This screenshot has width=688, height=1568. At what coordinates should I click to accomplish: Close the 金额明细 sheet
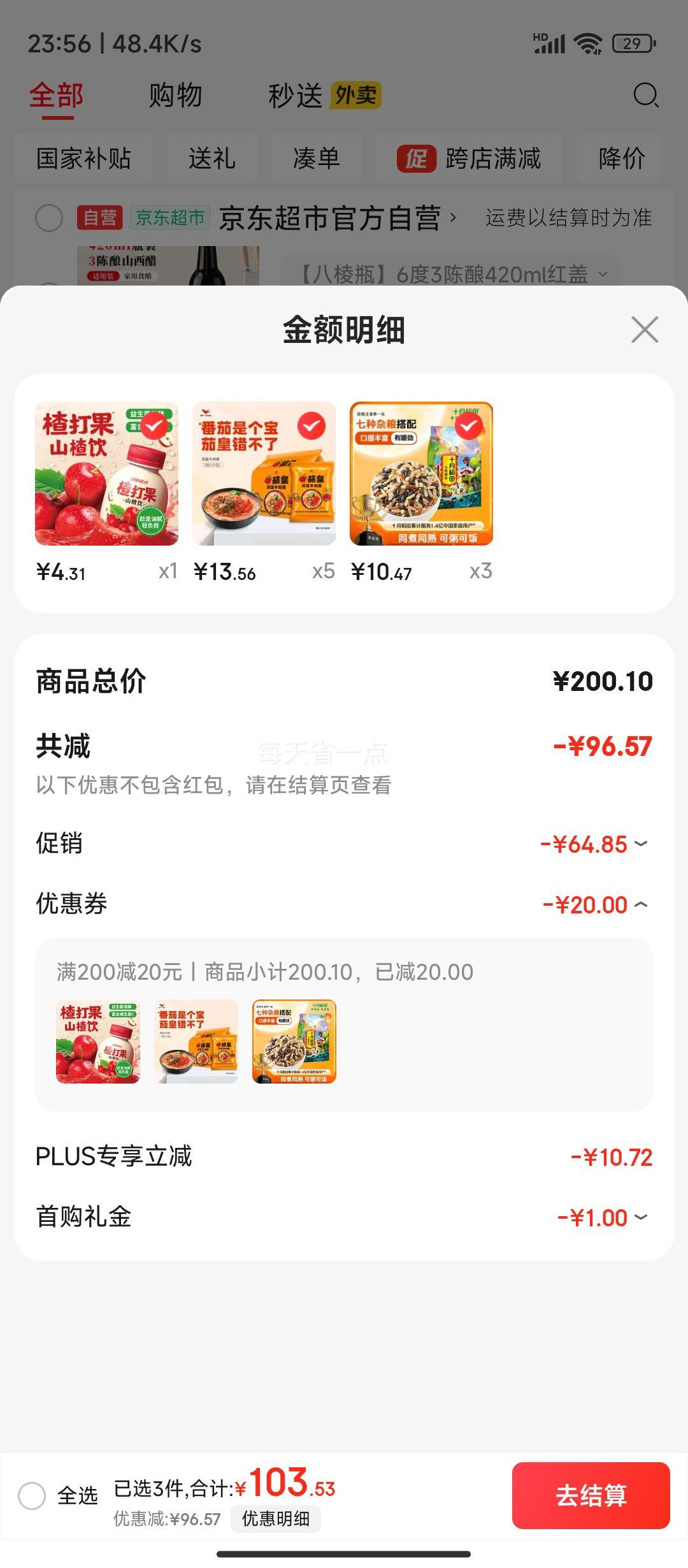click(645, 330)
